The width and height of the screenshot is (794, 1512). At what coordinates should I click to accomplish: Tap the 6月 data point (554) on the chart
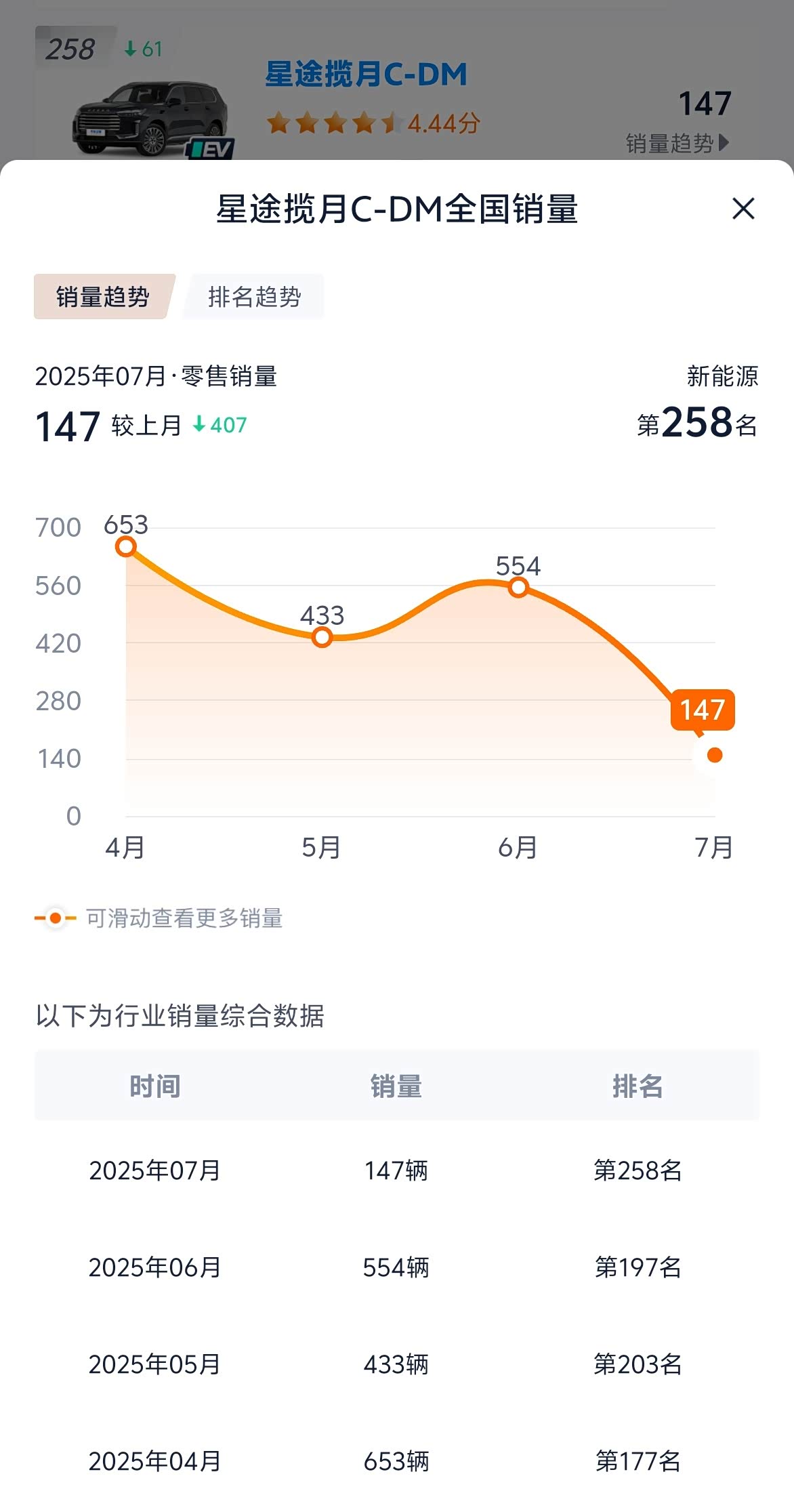pos(518,587)
